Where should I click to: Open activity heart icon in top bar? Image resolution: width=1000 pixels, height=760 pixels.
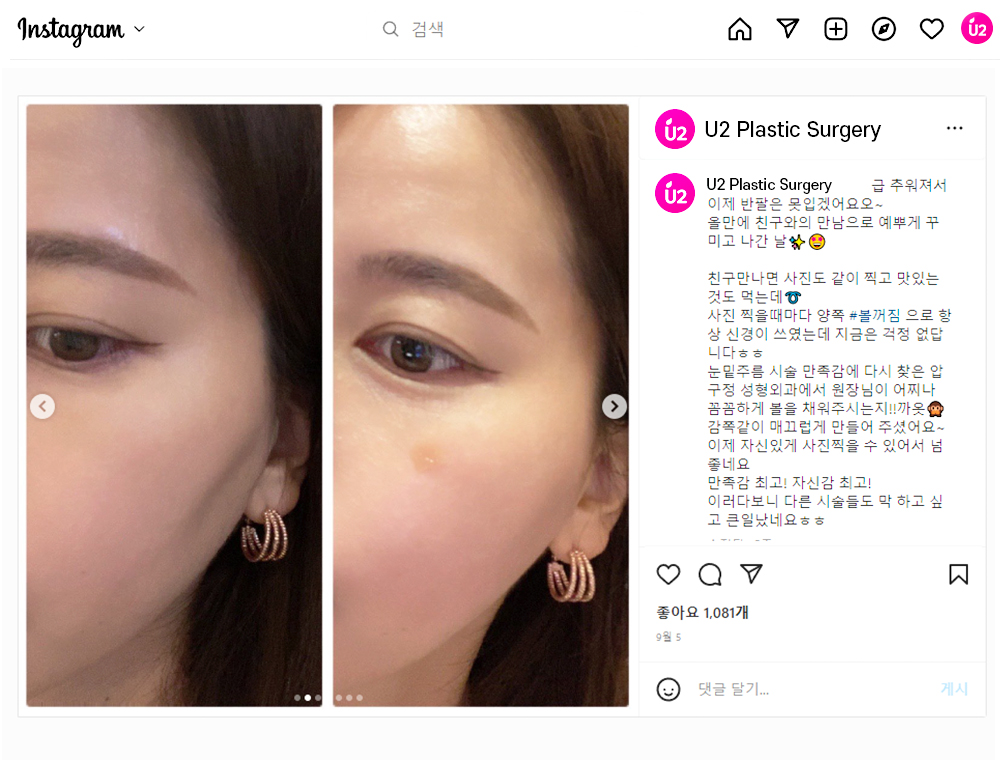[x=932, y=30]
